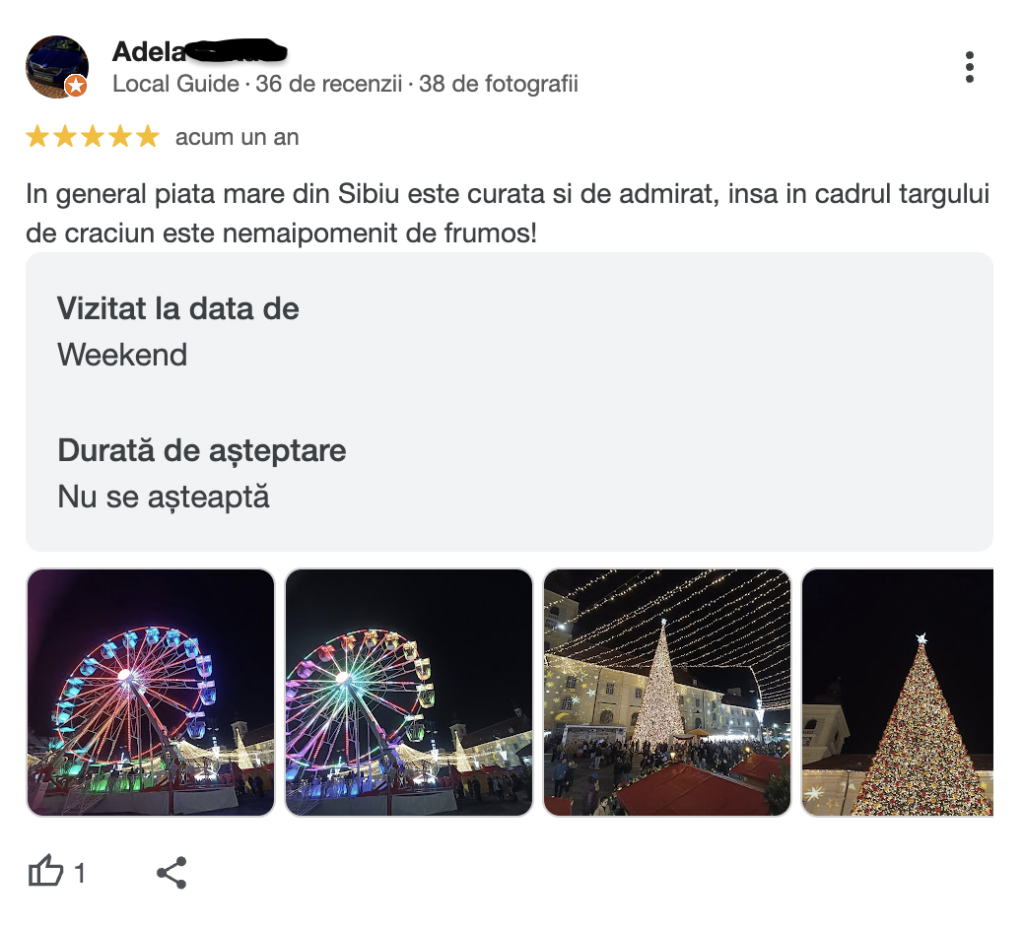
Task: Open Adela's name link to her profile
Action: [x=147, y=51]
